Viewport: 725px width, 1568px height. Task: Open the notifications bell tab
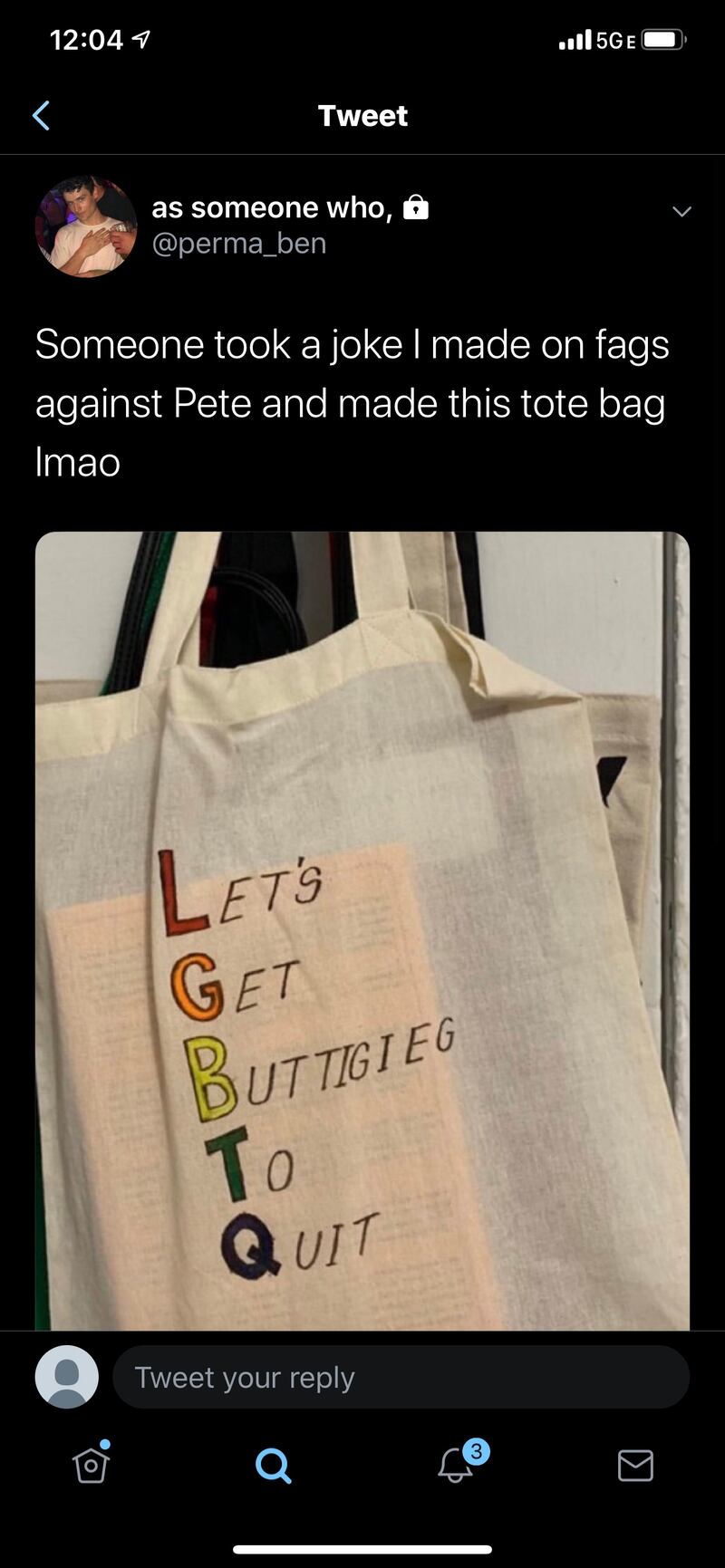(456, 1464)
